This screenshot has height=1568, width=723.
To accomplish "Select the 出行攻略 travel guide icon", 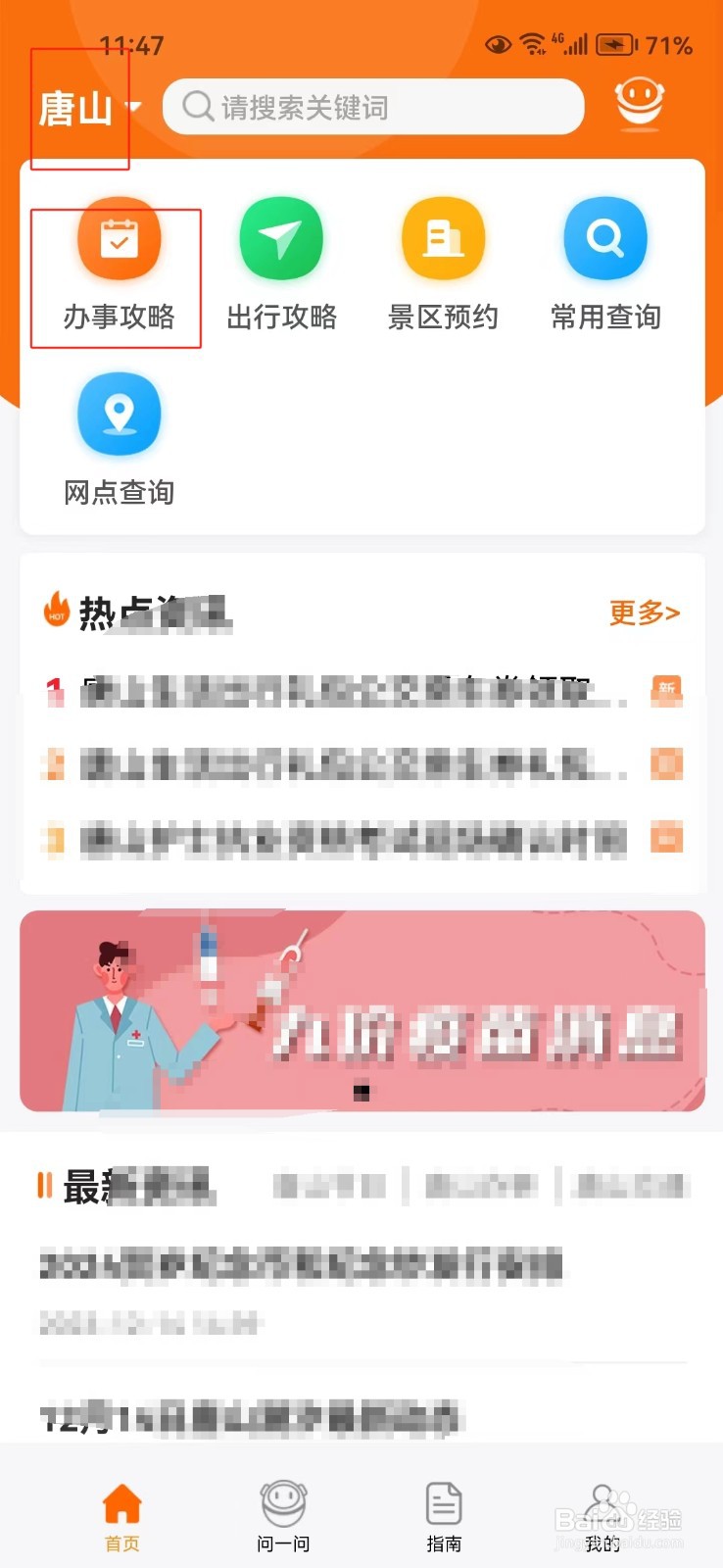I will tap(281, 238).
